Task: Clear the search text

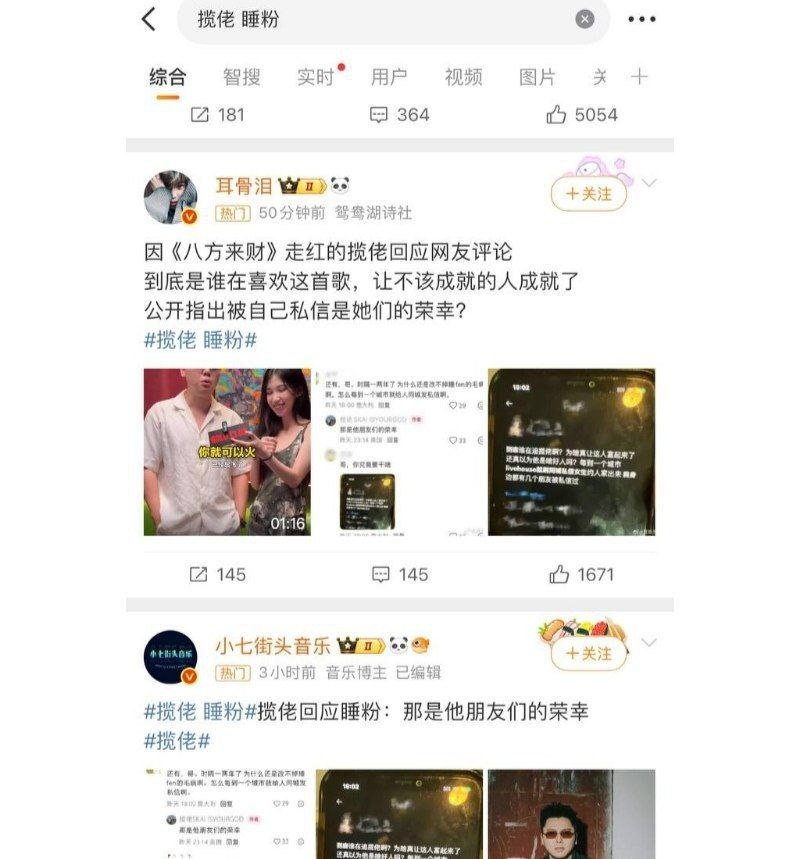Action: pos(585,19)
